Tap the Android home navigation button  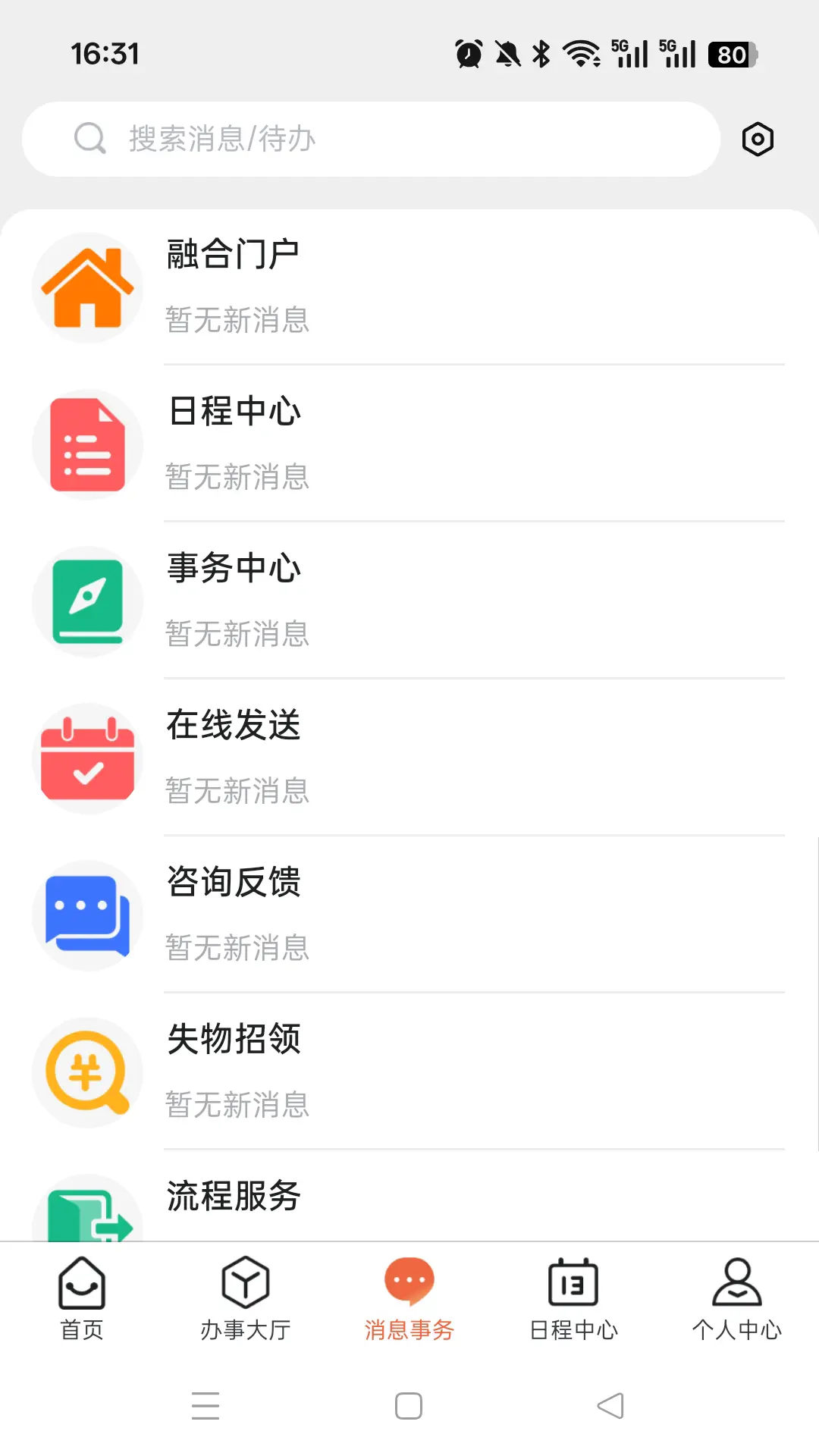pyautogui.click(x=408, y=1404)
